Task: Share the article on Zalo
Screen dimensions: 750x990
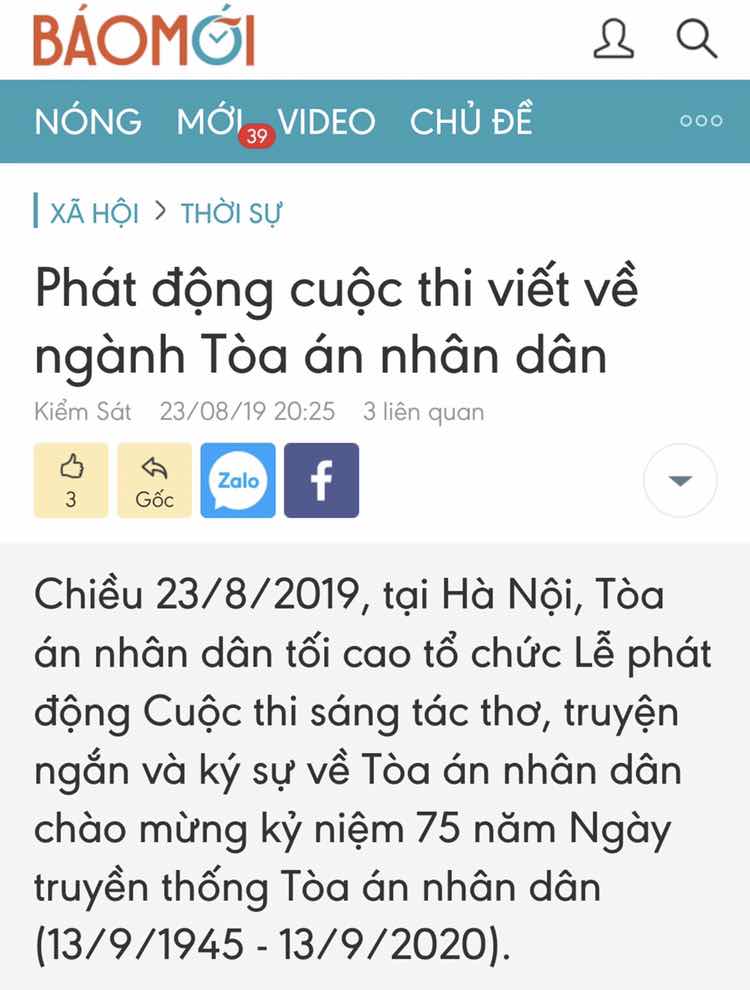Action: 238,480
